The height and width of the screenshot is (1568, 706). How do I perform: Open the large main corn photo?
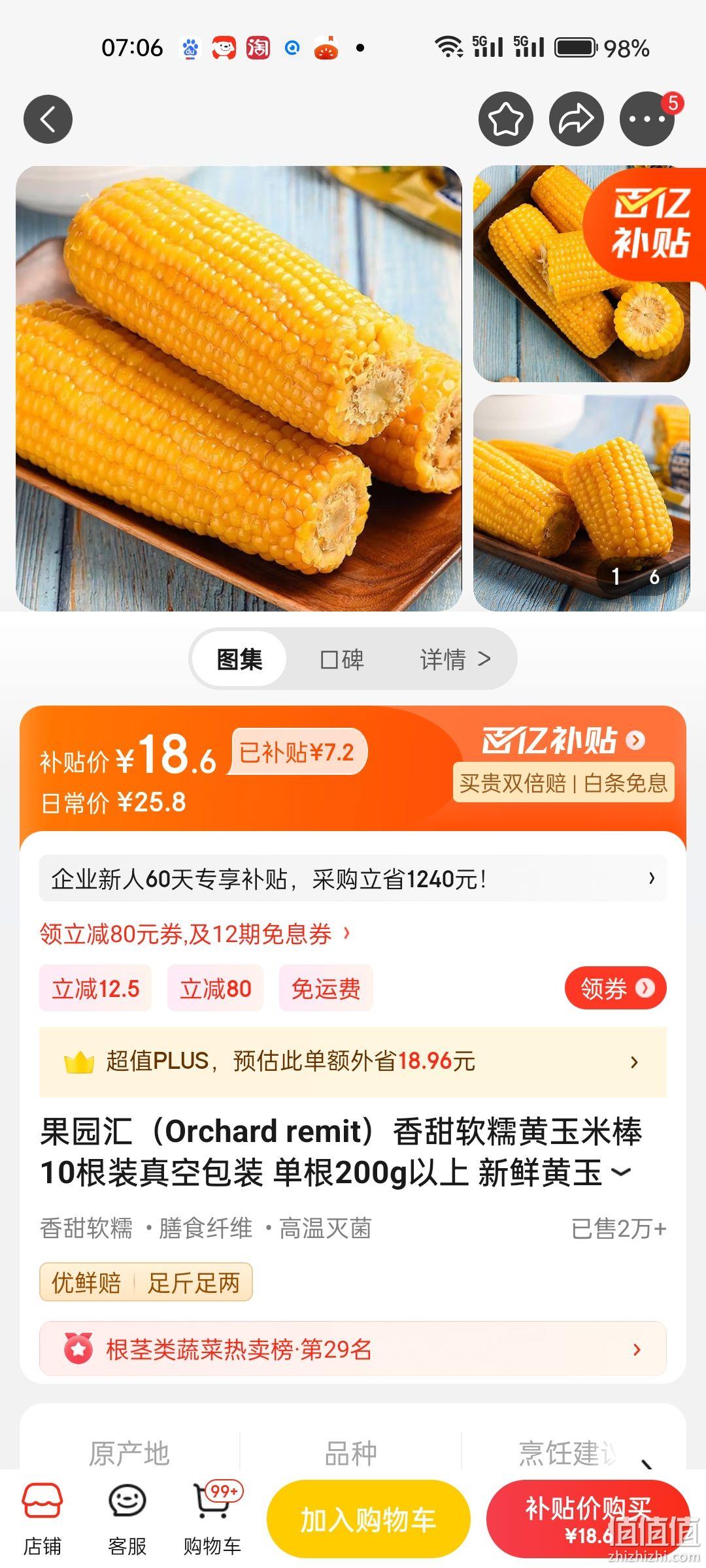239,388
